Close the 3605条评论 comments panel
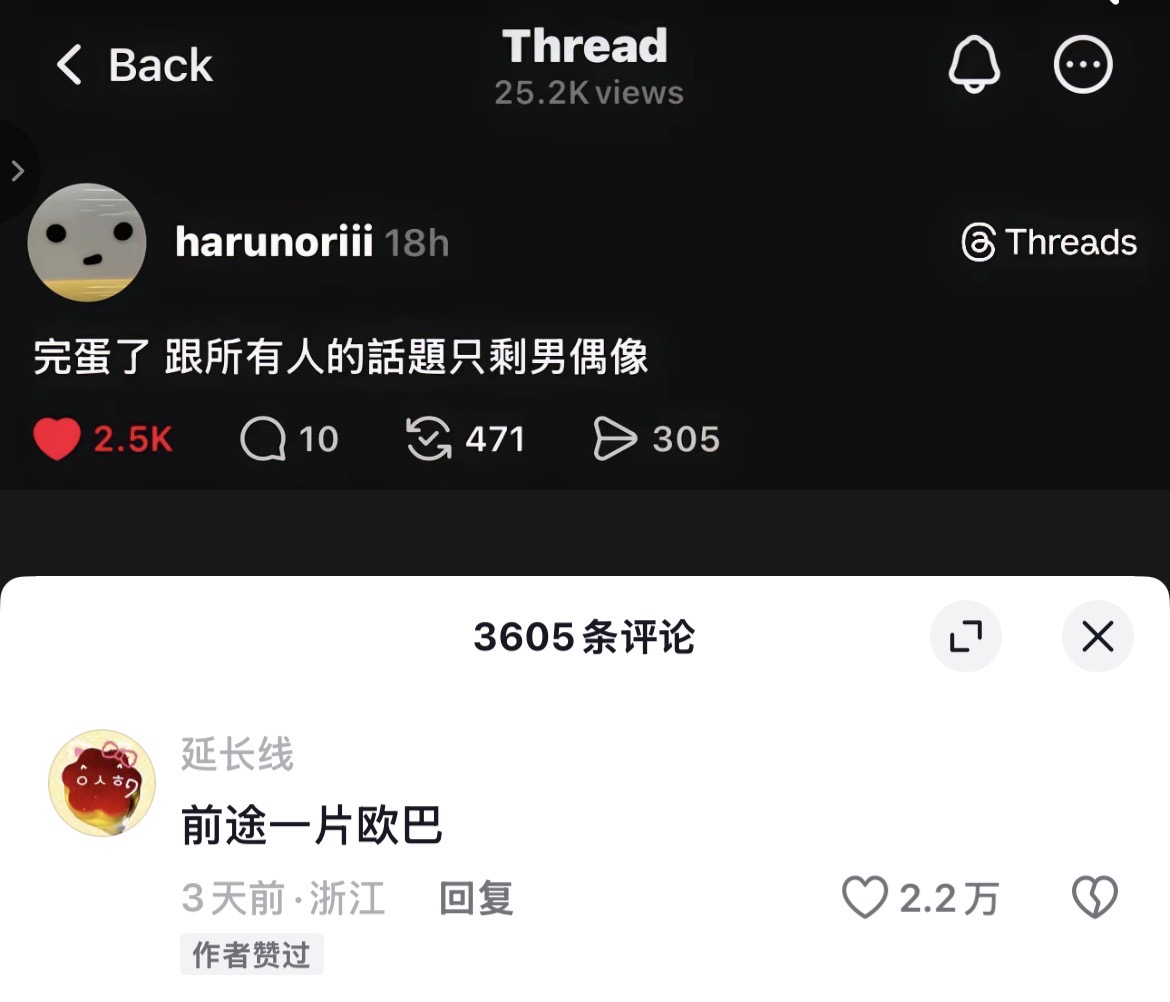This screenshot has width=1170, height=1002. [1097, 636]
